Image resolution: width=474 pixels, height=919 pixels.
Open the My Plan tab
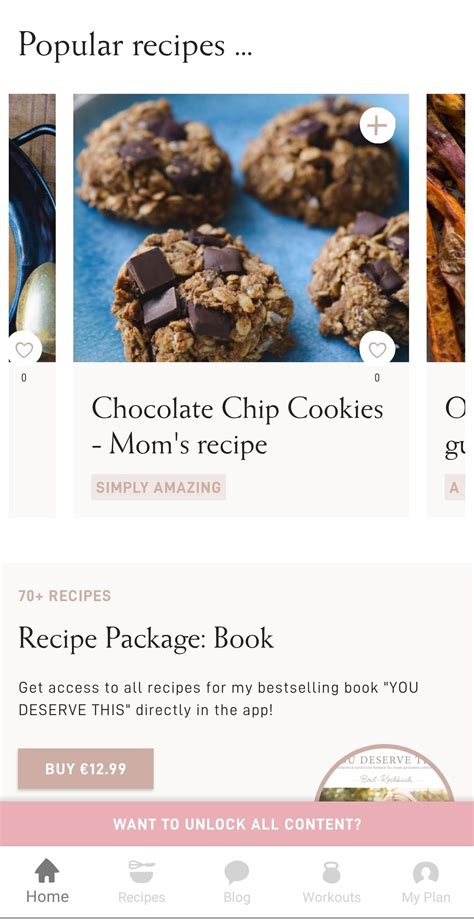426,881
